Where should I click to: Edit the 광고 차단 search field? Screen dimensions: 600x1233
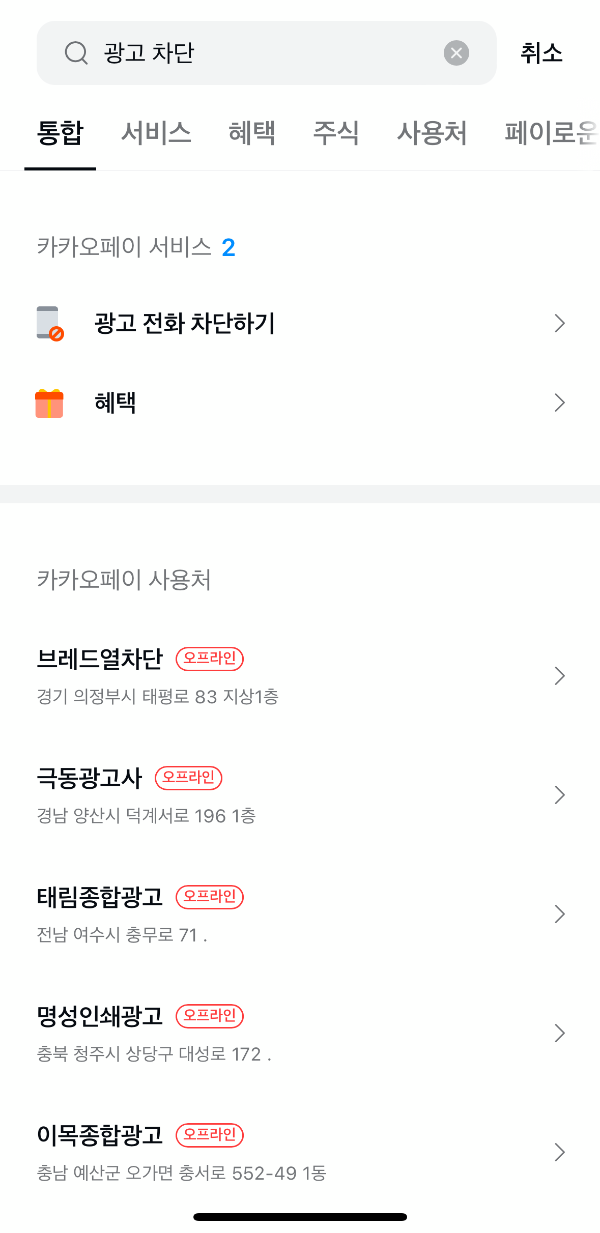coord(267,53)
